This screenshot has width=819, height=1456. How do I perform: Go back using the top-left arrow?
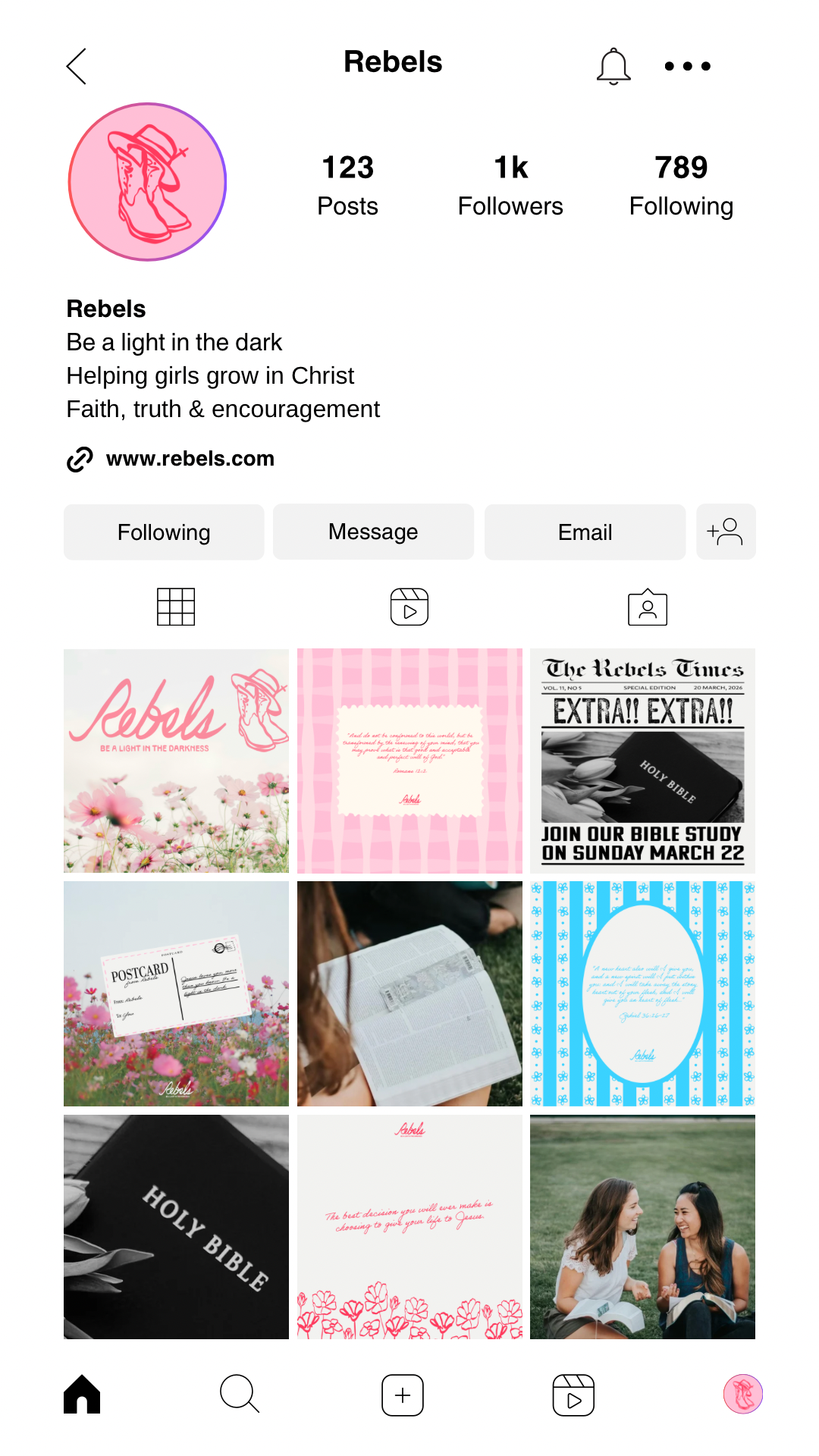tap(77, 67)
